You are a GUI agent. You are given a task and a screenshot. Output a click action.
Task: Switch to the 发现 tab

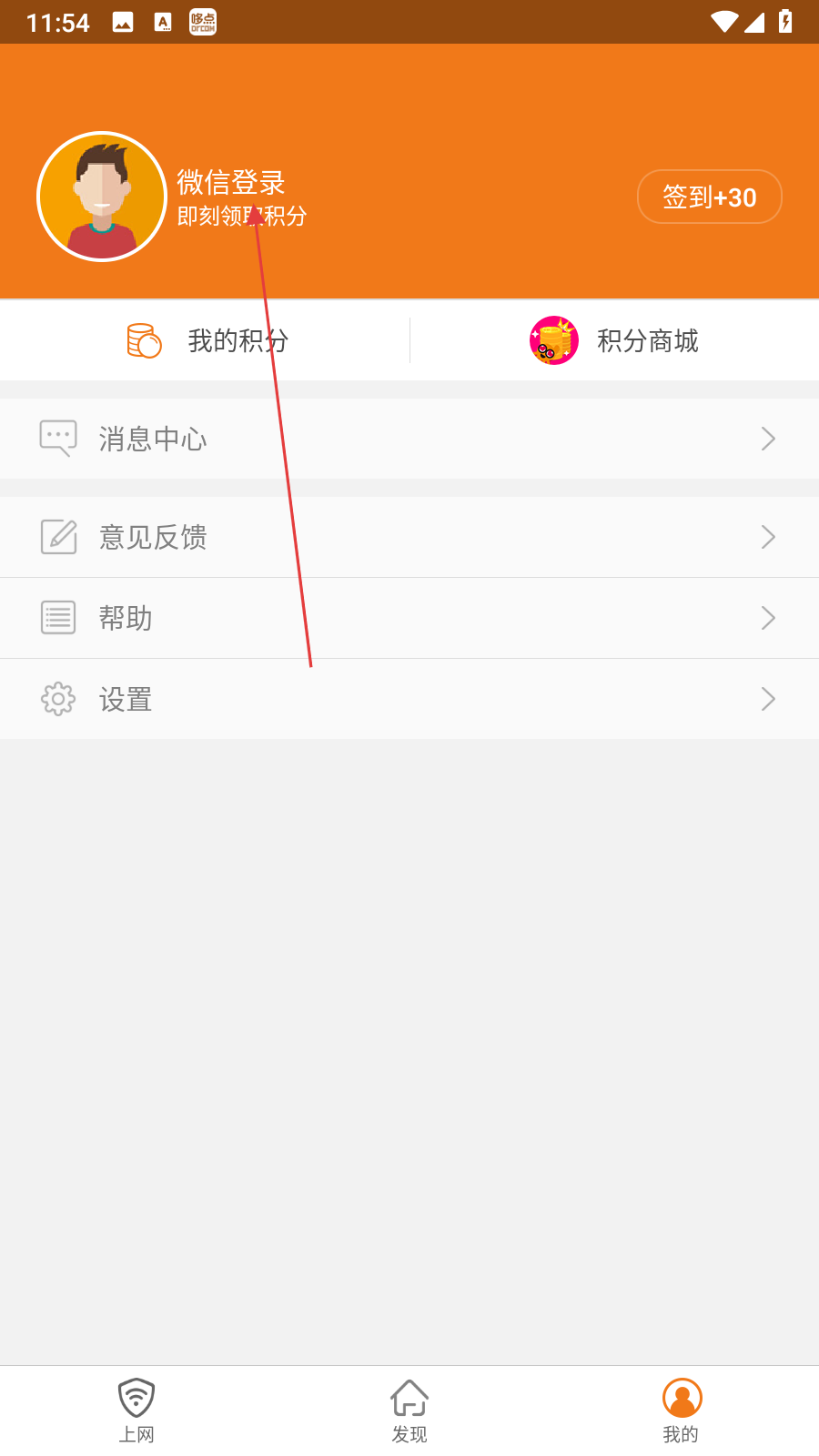coord(409,1410)
